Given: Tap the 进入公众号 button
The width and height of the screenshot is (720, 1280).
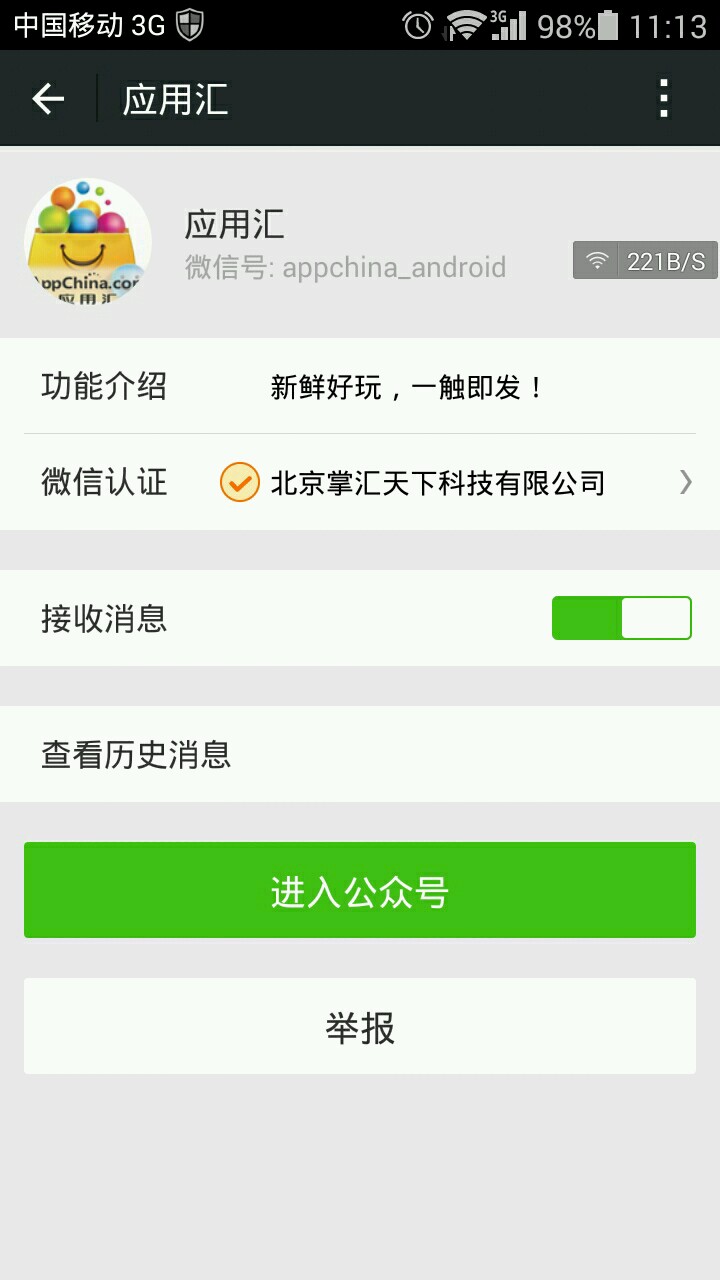Looking at the screenshot, I should point(360,890).
